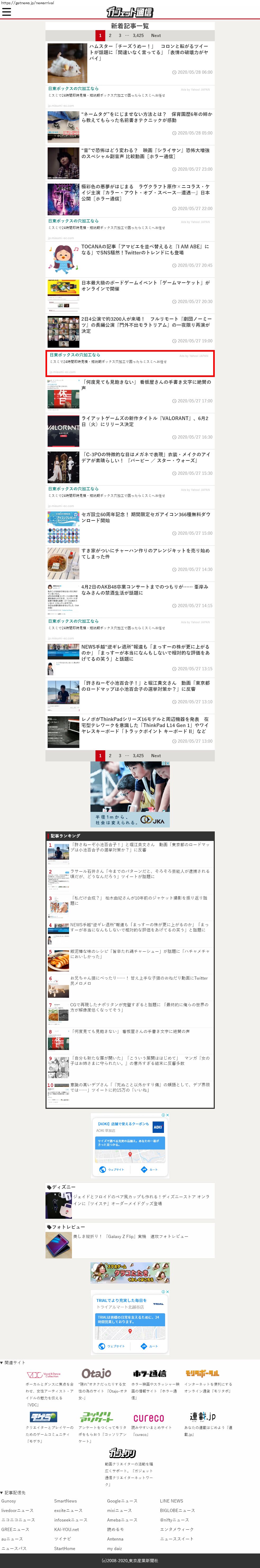Open the hamburger menu
Image resolution: width=260 pixels, height=1568 pixels.
(7, 12)
